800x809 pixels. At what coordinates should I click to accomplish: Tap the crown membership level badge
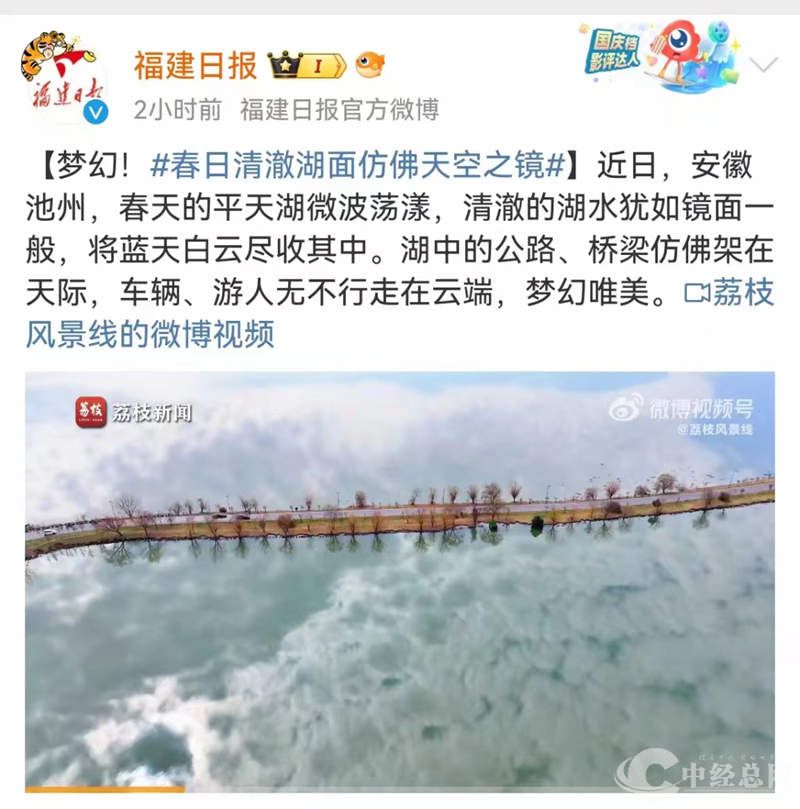[306, 66]
